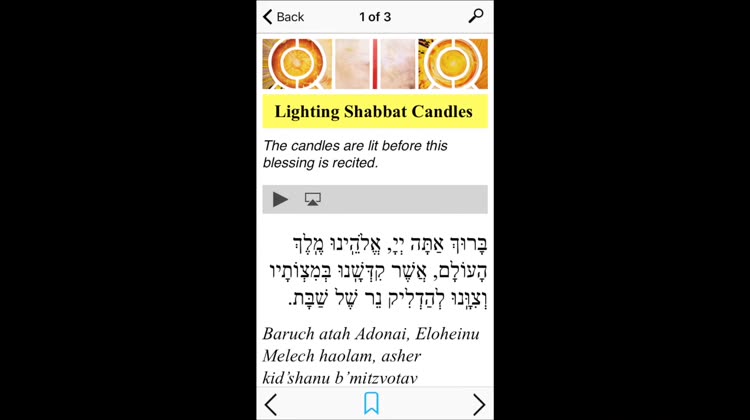Go back using the Back button
750x420 pixels.
coord(283,16)
